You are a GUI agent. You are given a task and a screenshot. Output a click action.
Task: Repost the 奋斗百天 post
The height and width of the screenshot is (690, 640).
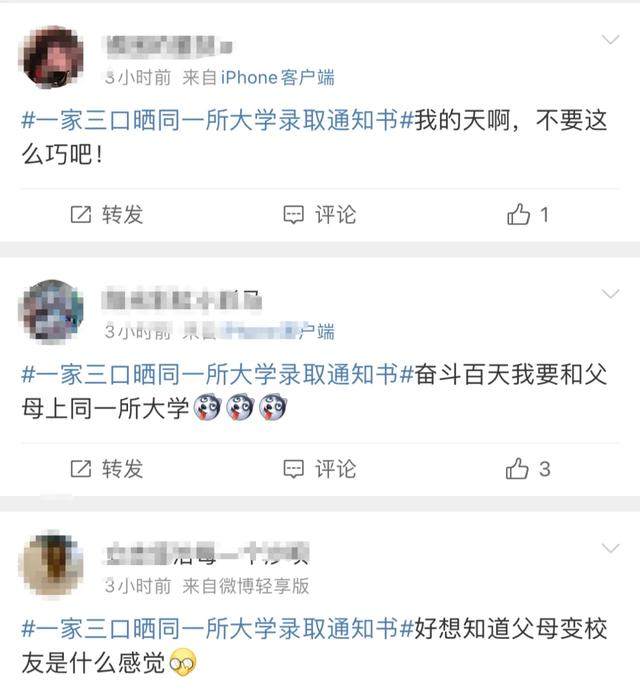point(106,468)
